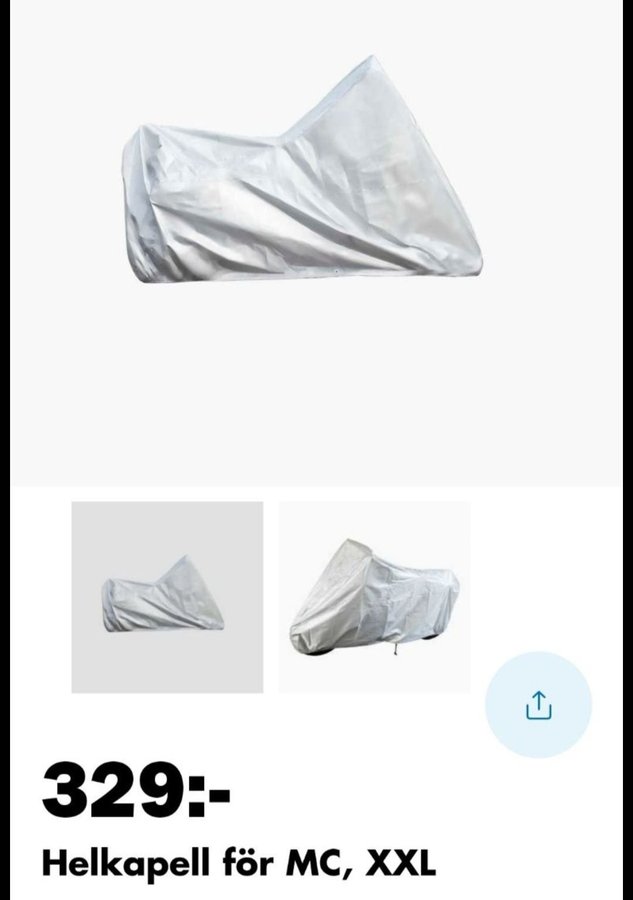This screenshot has width=633, height=900.
Task: Share this MC cover product
Action: point(538,705)
